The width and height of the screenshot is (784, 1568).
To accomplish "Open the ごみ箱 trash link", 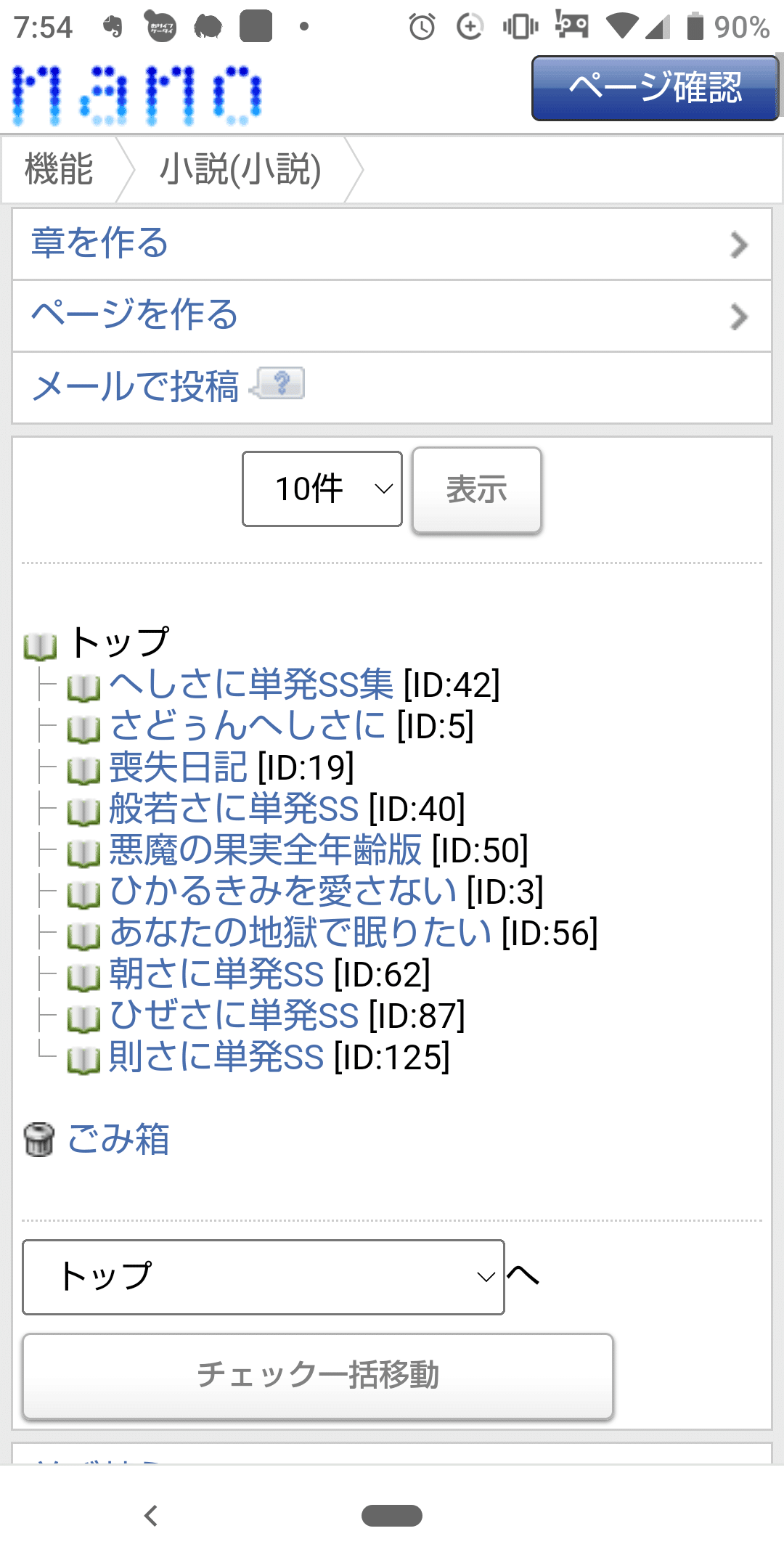I will (118, 1138).
